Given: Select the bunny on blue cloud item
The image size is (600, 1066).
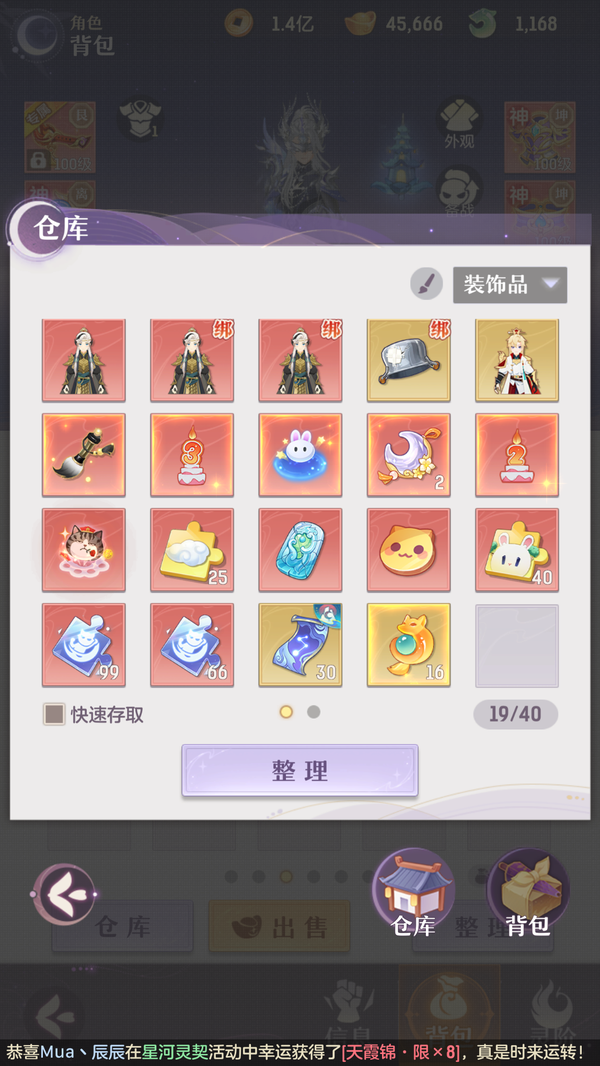Looking at the screenshot, I should [300, 454].
